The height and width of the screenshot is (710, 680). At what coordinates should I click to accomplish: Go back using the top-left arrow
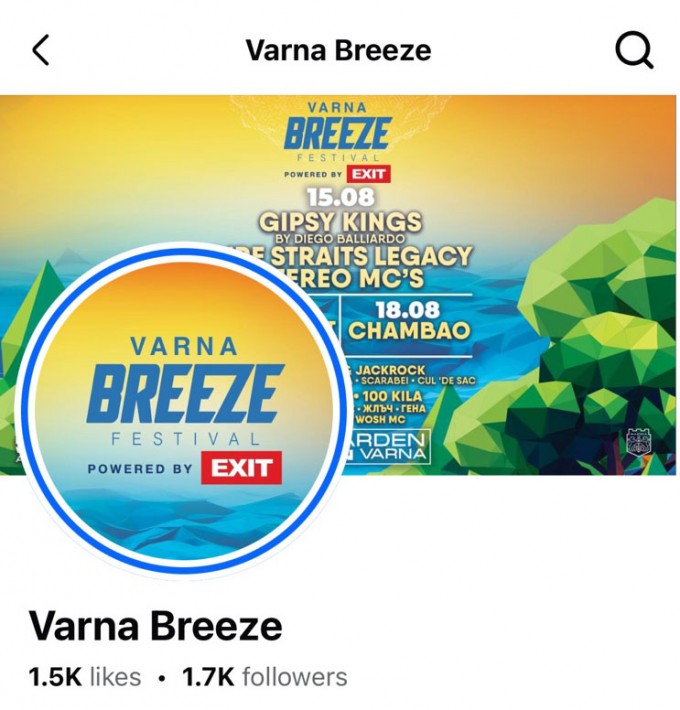pyautogui.click(x=41, y=50)
